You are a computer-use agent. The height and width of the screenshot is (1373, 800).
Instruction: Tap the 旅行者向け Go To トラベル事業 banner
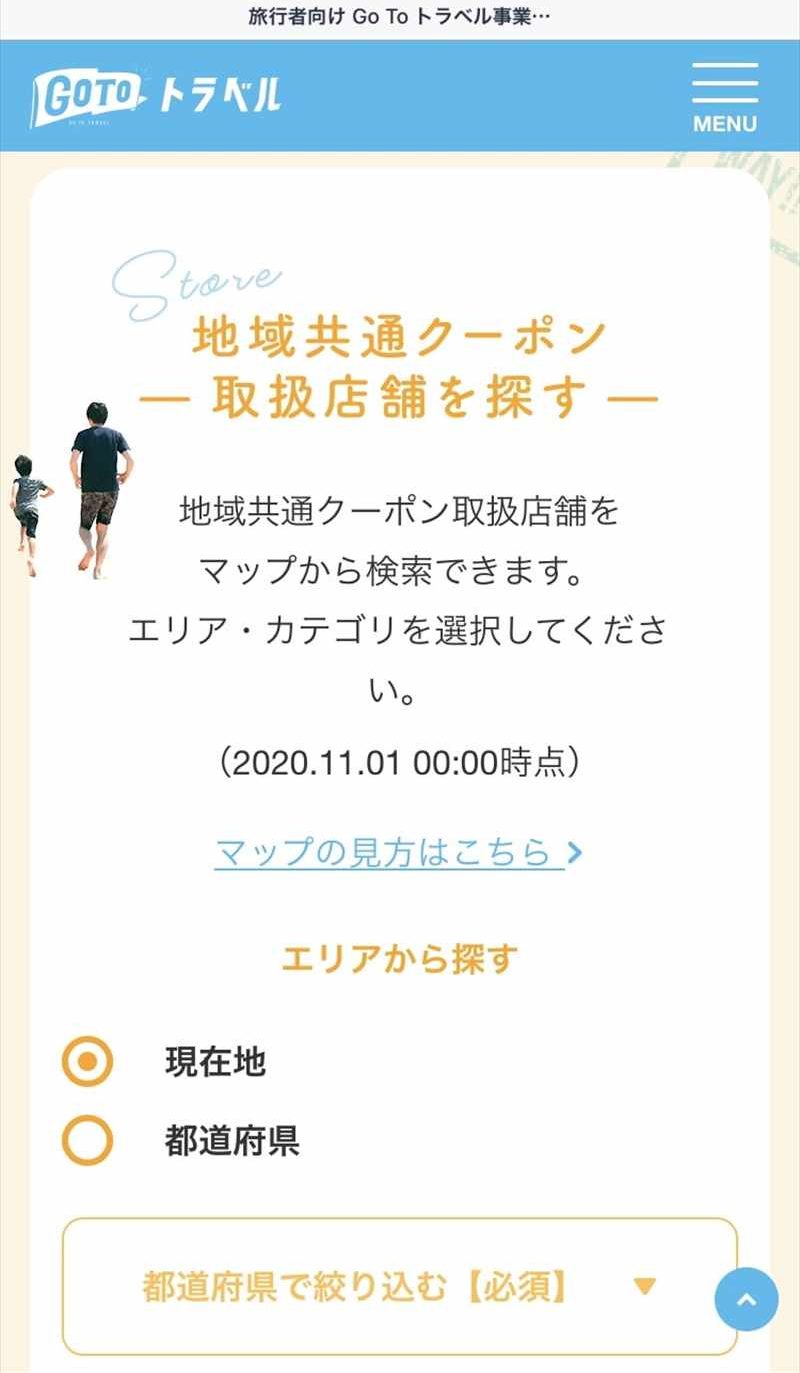coord(400,16)
